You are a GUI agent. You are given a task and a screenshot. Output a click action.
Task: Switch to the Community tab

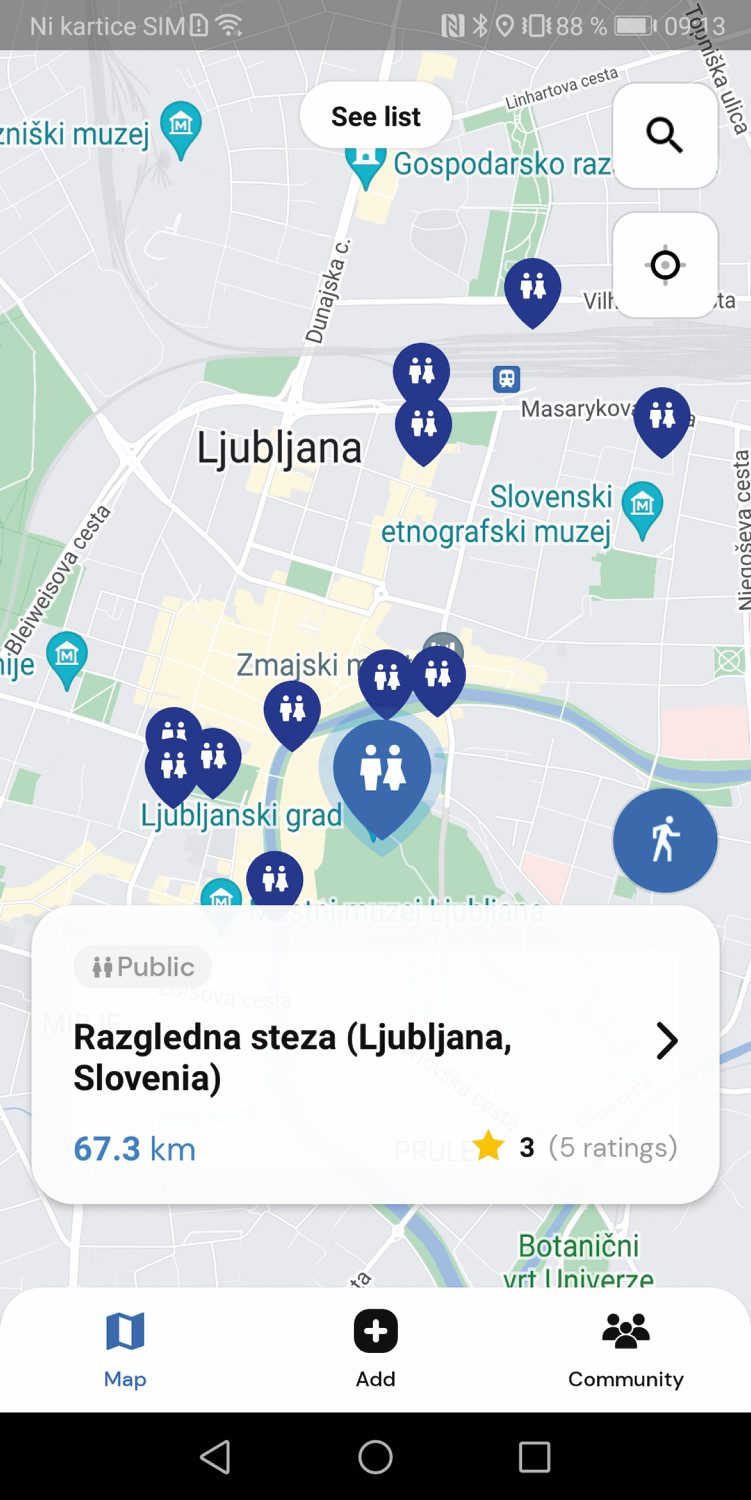coord(626,1350)
